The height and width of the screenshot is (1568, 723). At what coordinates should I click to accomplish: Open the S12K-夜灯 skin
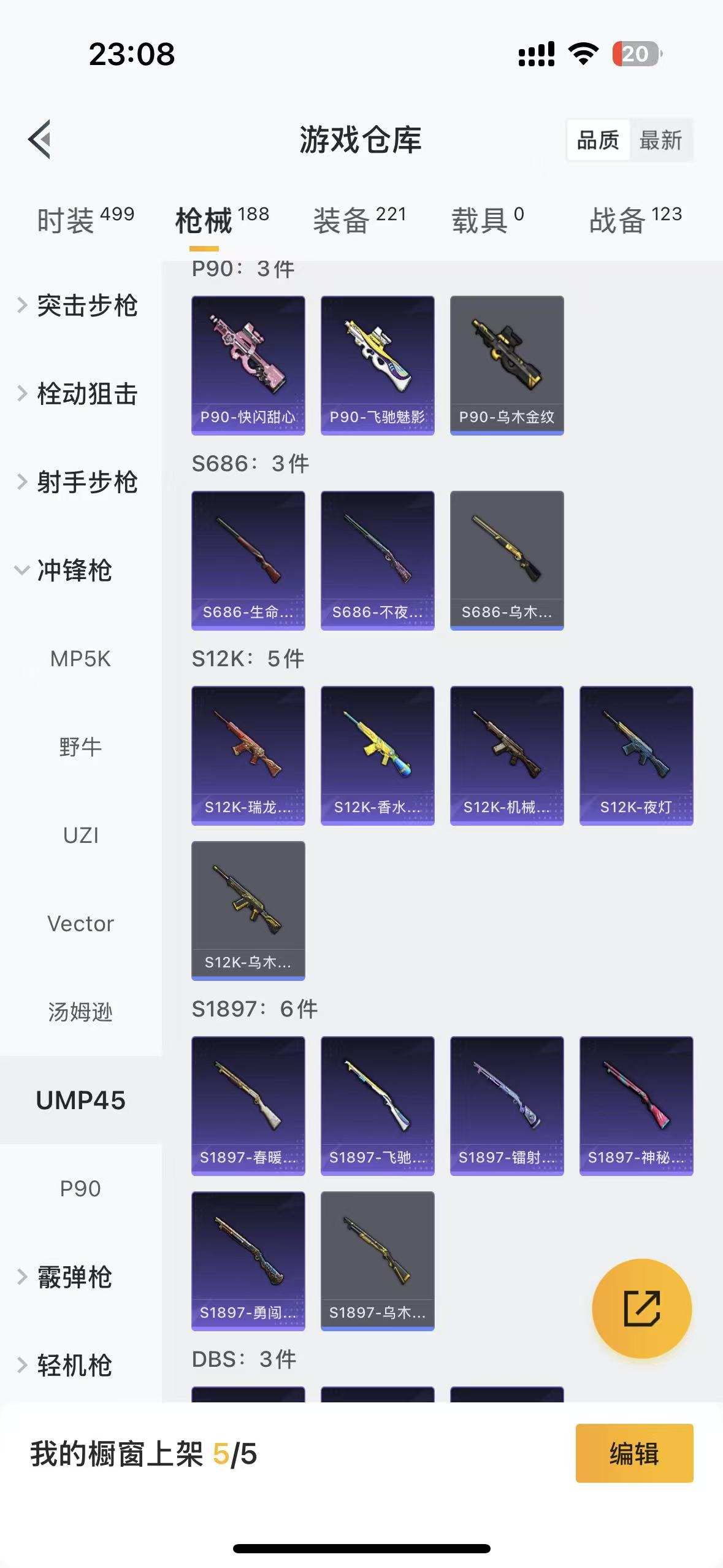click(636, 755)
